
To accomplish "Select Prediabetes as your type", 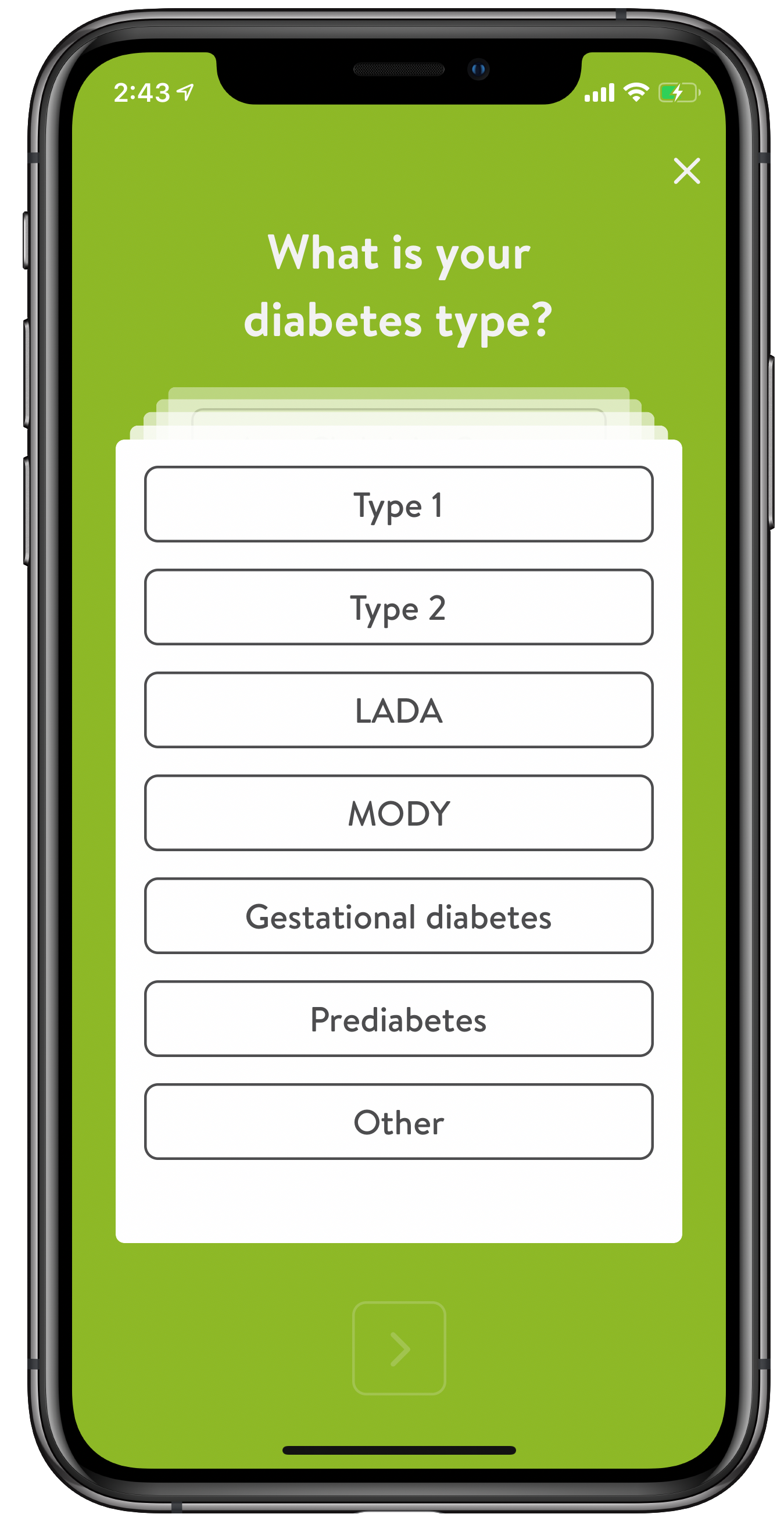I will click(399, 1019).
